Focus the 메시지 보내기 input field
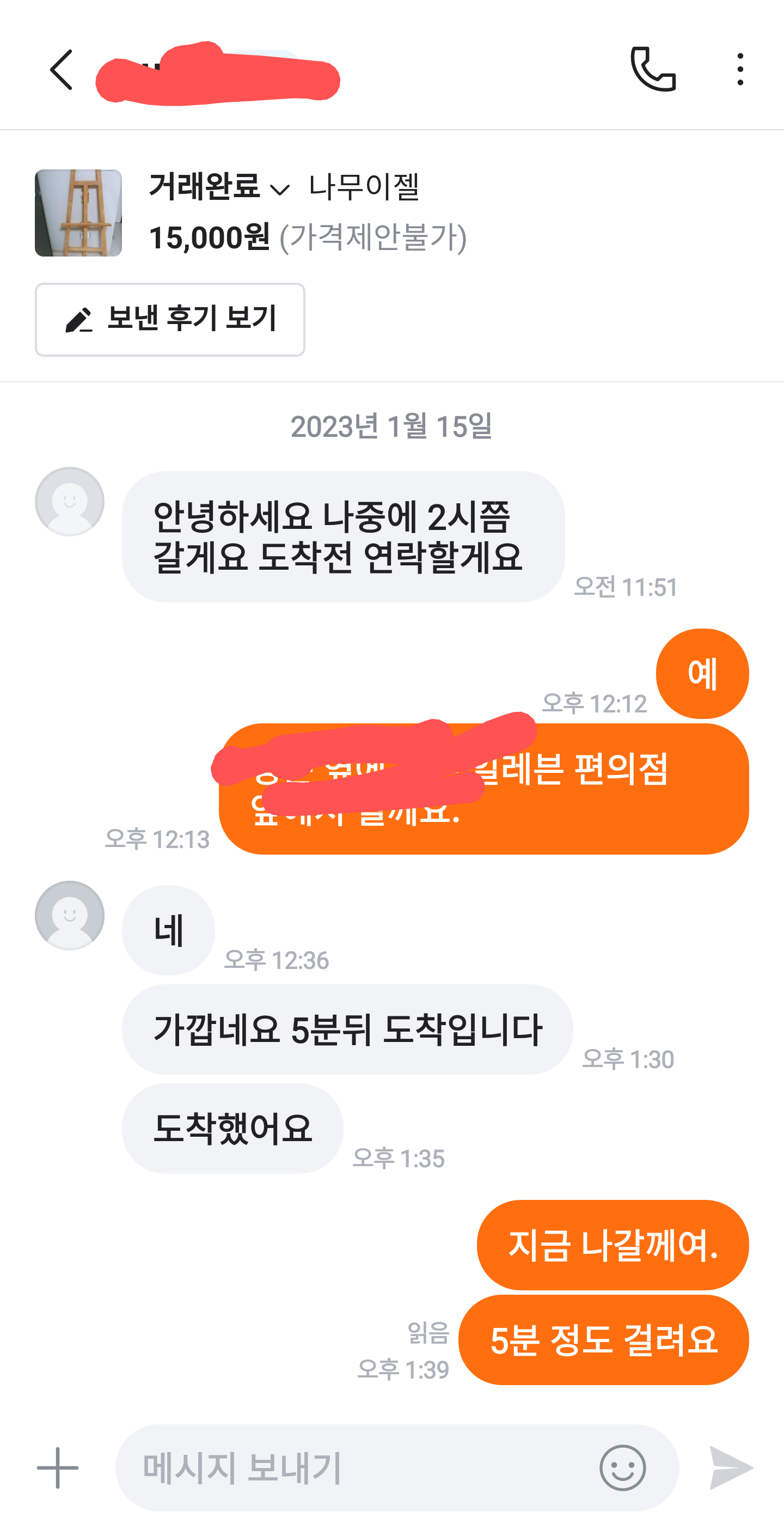The height and width of the screenshot is (1524, 784). pos(355,1468)
